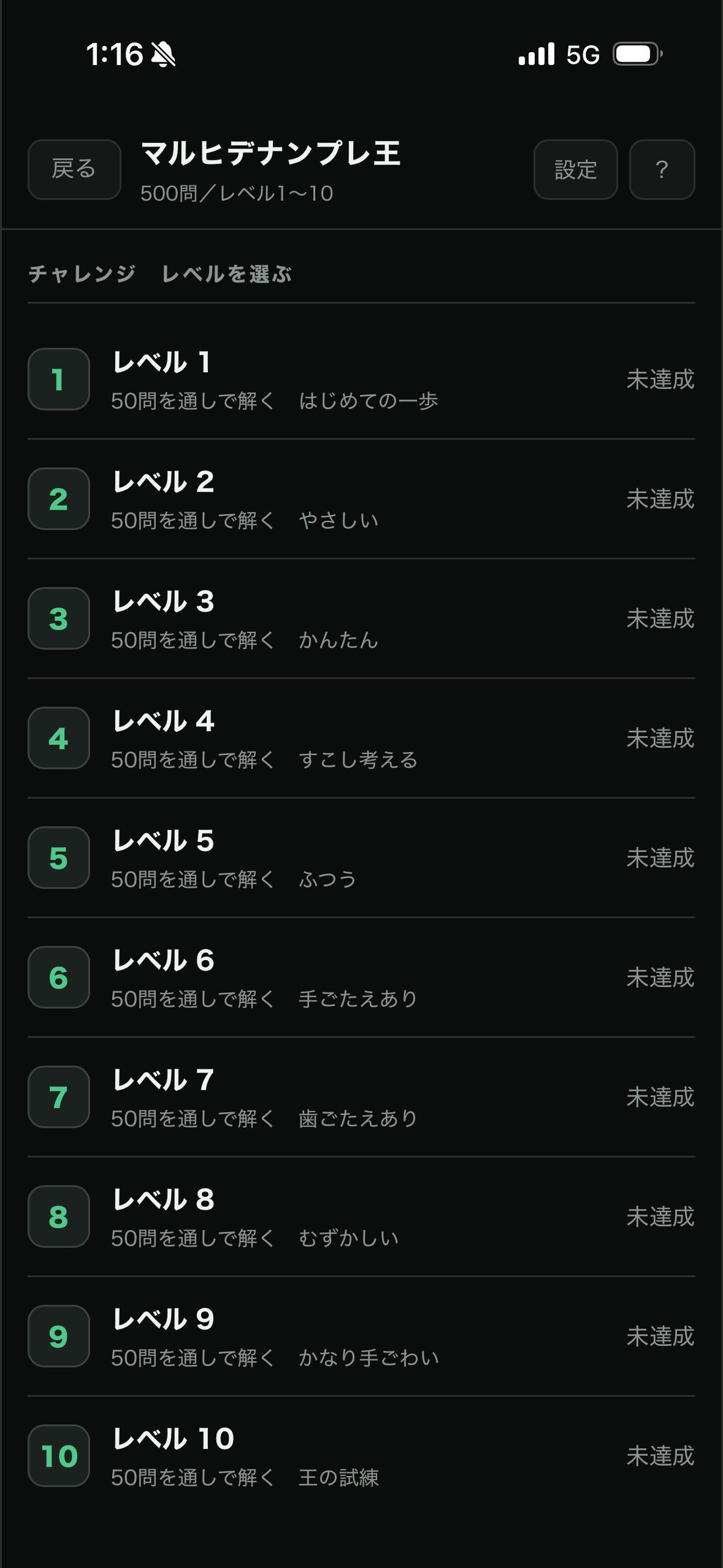Select レベル 6 手ごたえあり
The height and width of the screenshot is (1568, 723).
click(361, 977)
